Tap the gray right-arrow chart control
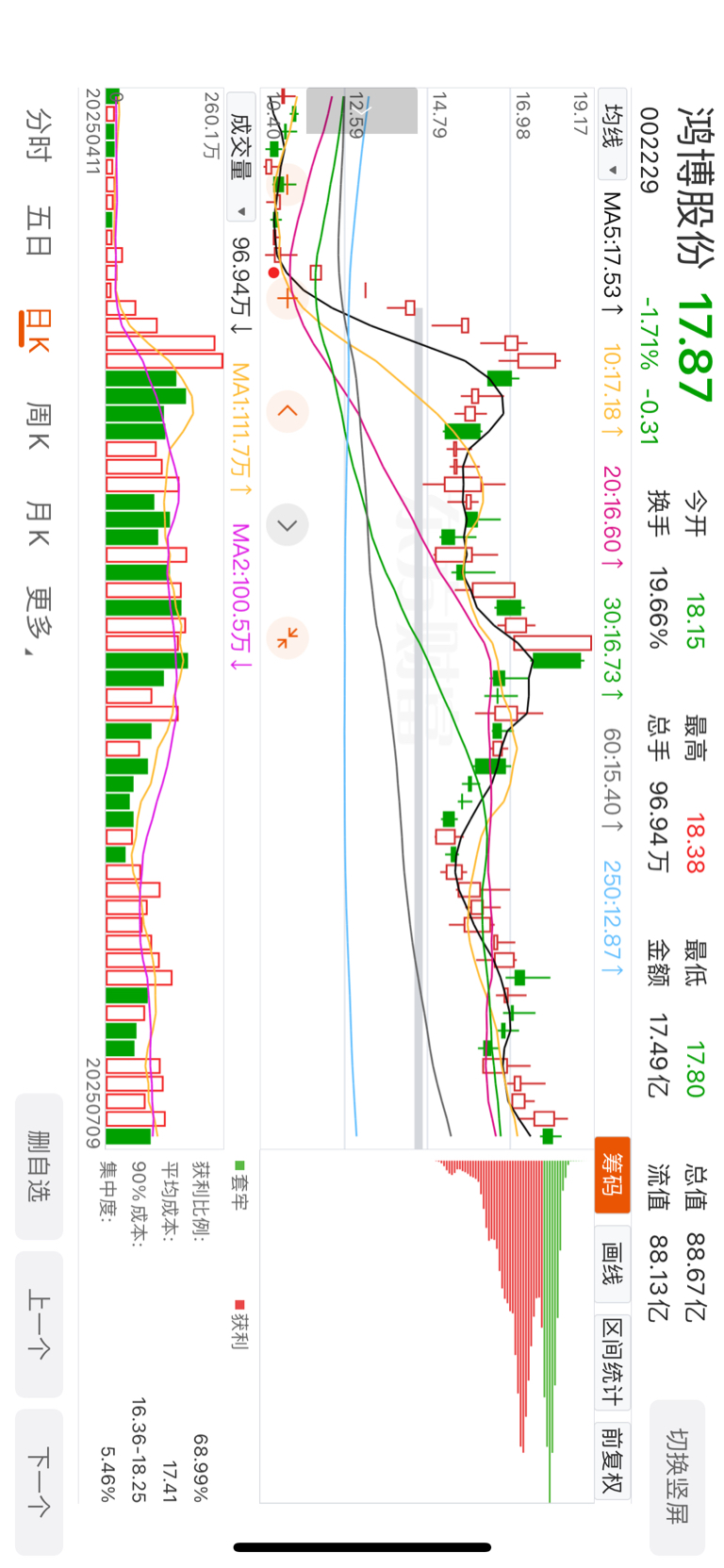The image size is (724, 1568). [x=288, y=525]
